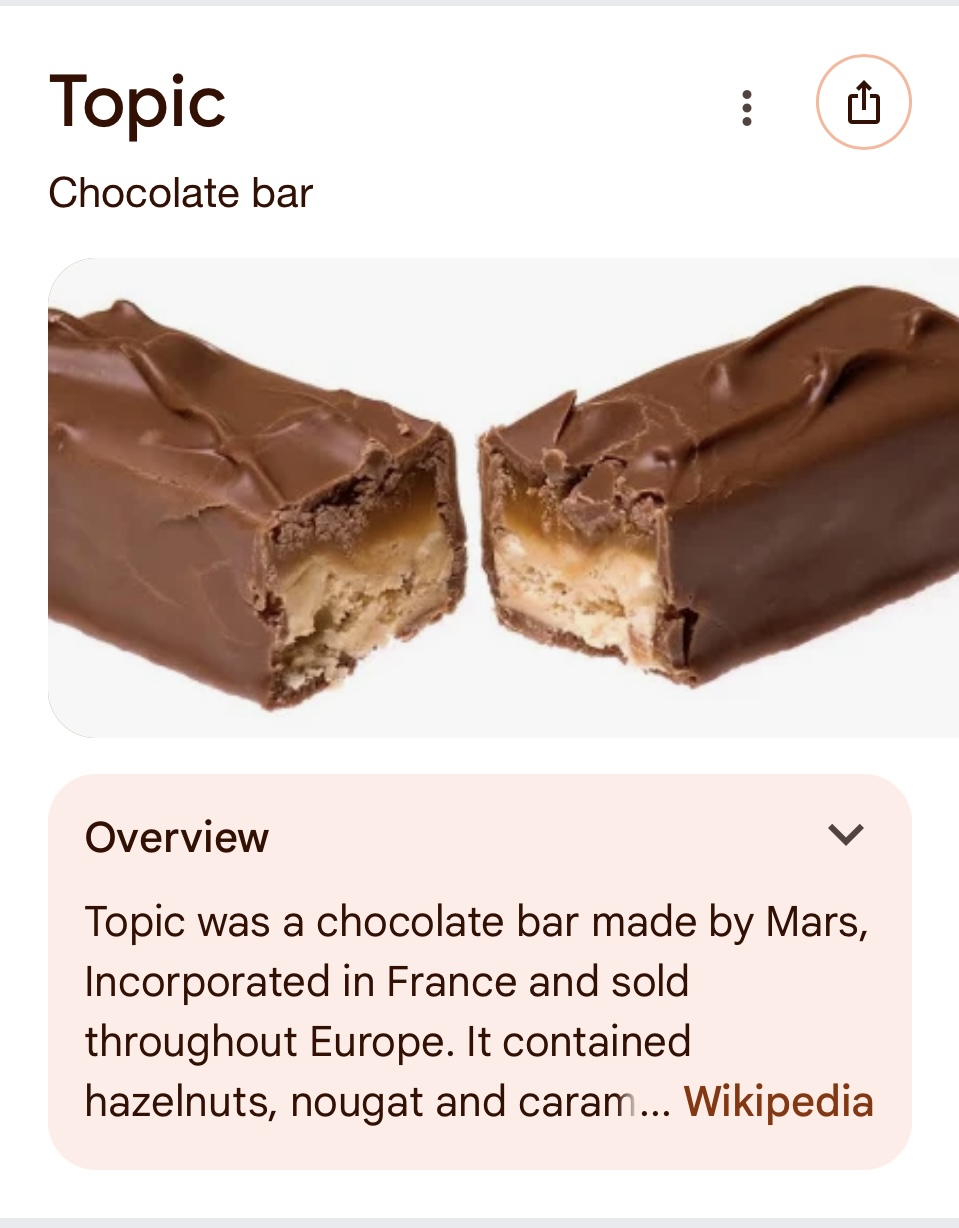This screenshot has height=1228, width=959.
Task: Open the three-dot overflow menu
Action: click(746, 108)
